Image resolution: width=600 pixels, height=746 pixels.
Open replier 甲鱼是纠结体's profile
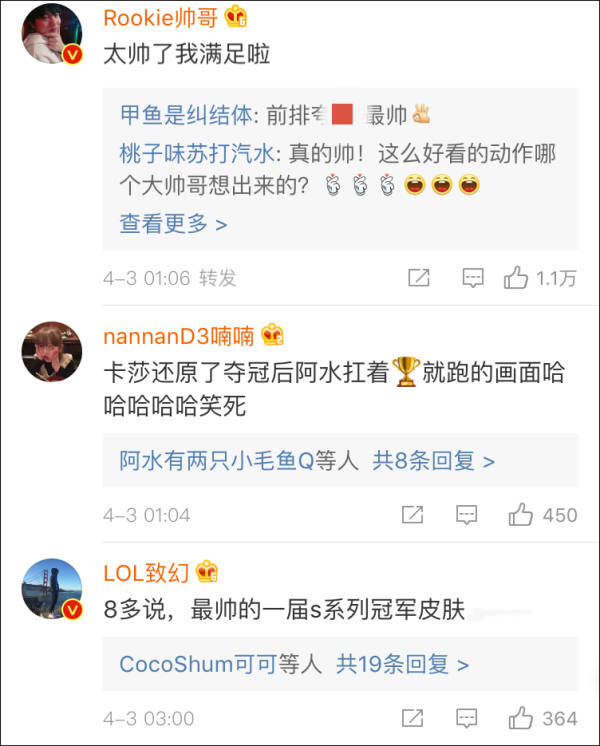[186, 115]
